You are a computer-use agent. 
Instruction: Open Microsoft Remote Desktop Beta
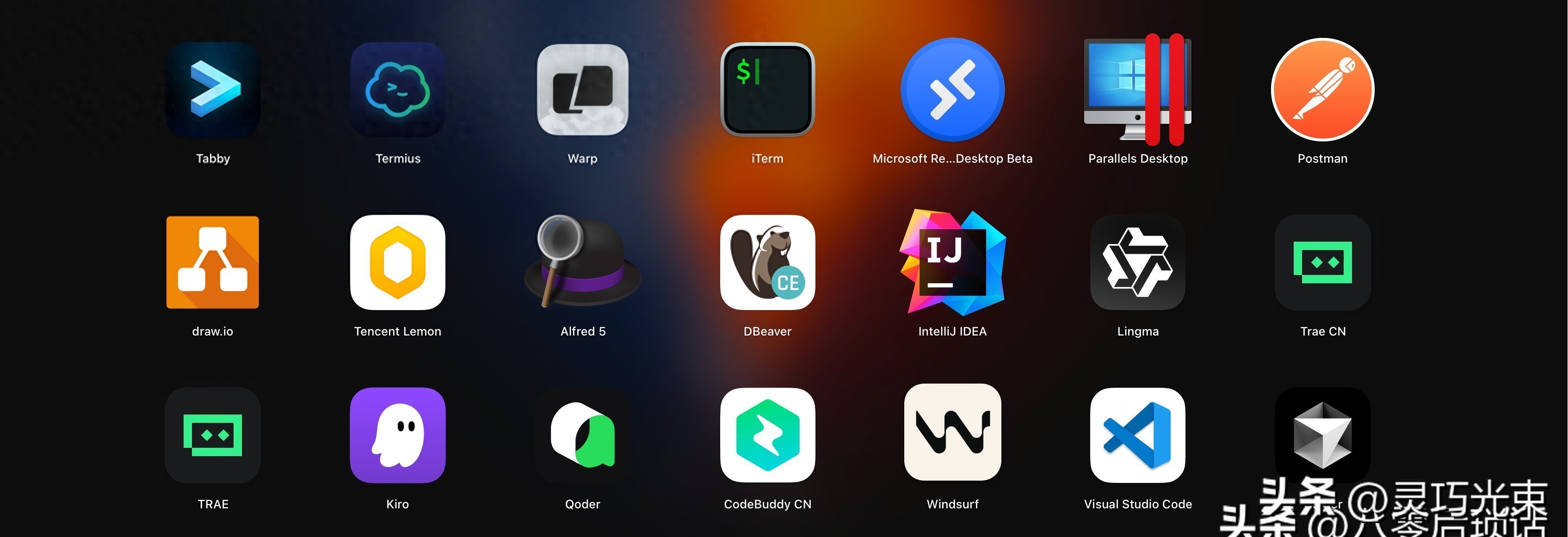[953, 89]
